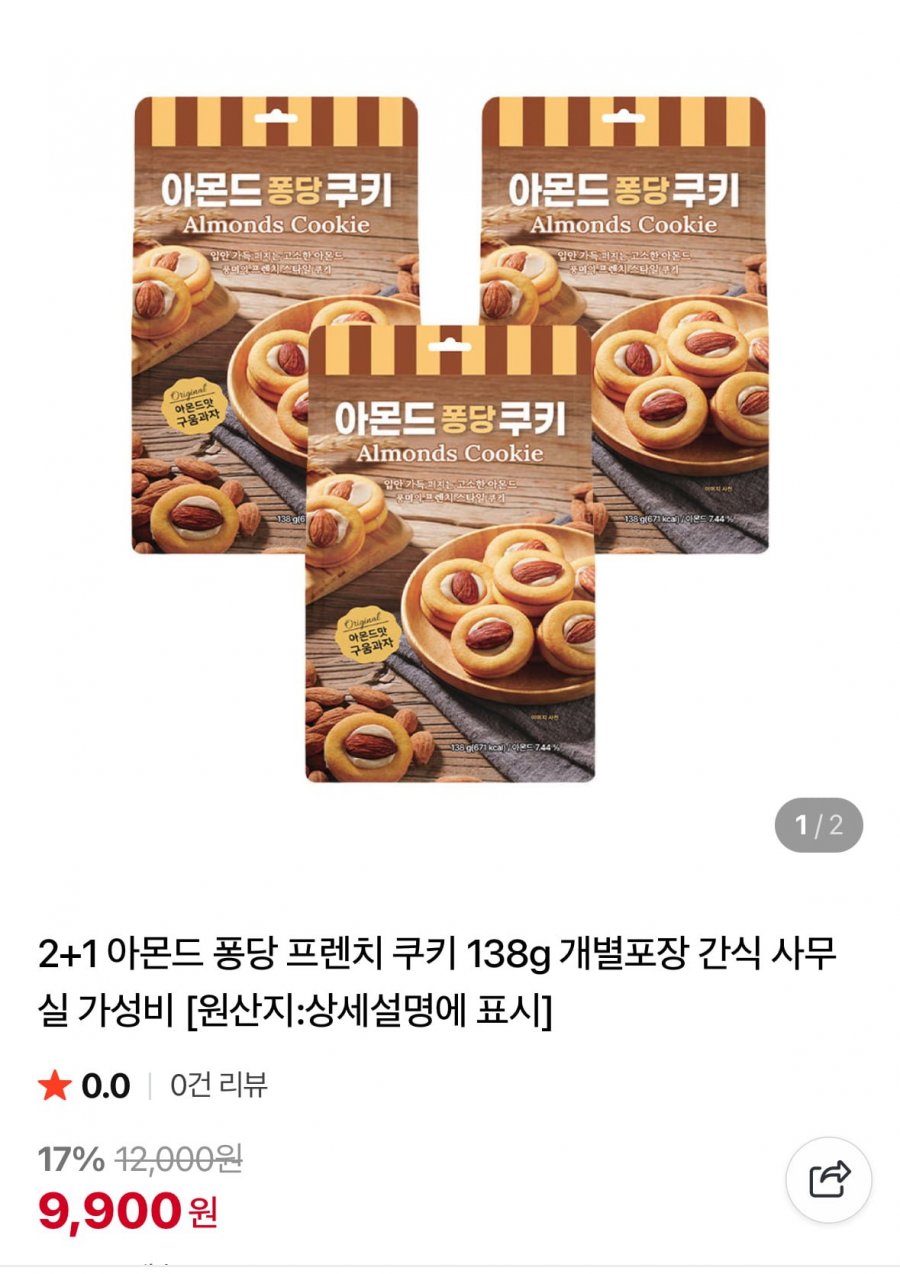Share this almond cookie product

click(x=828, y=1180)
